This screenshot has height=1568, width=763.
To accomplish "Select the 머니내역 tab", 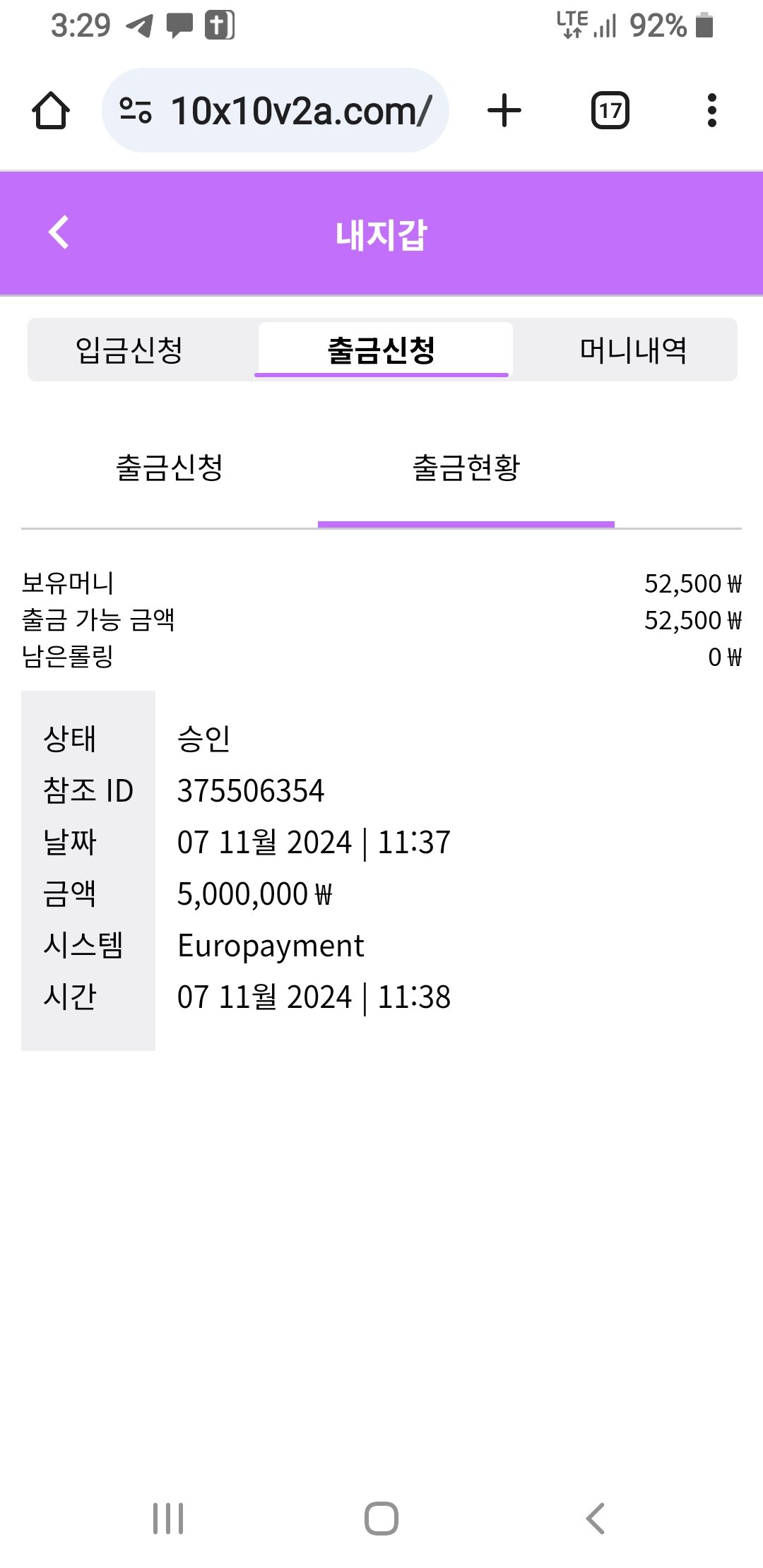I will point(632,350).
